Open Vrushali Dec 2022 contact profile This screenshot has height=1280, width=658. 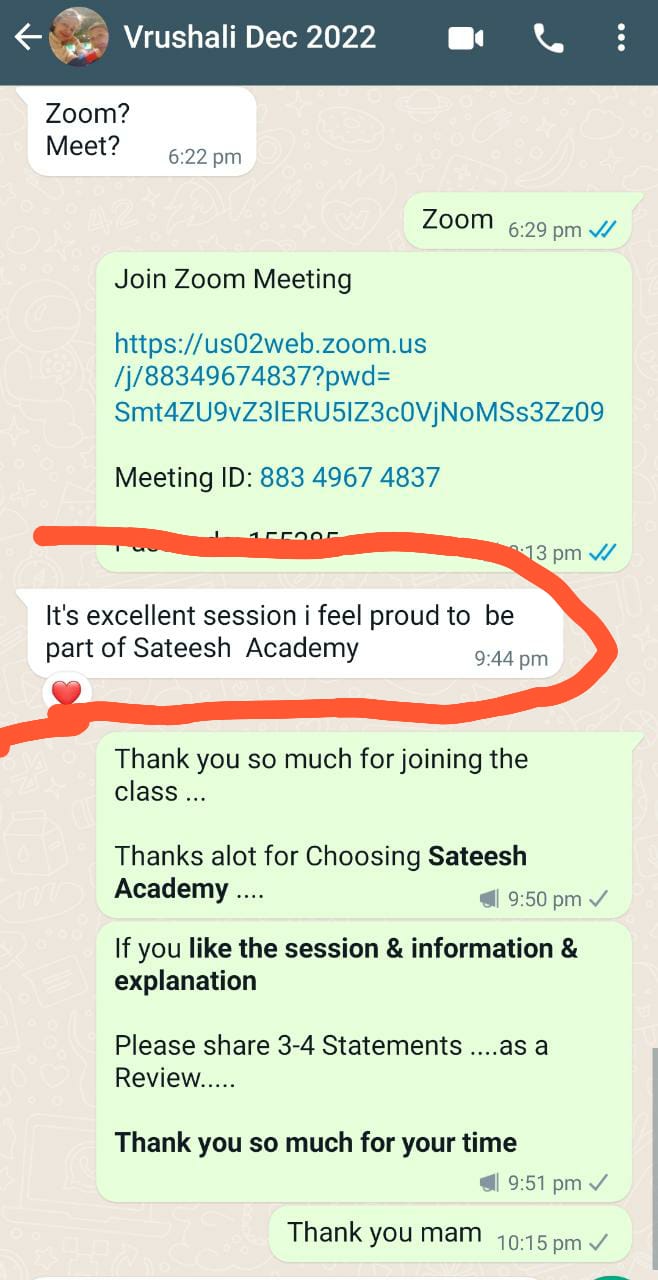(x=250, y=38)
